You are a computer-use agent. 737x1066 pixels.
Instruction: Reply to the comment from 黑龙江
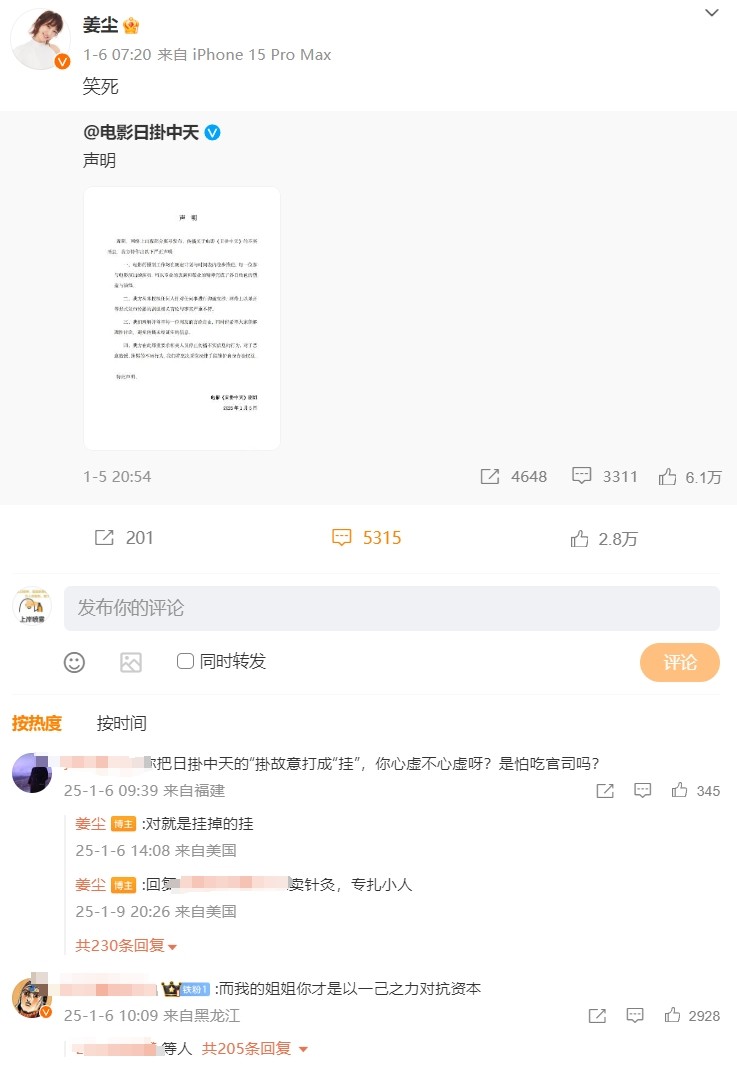[635, 1015]
